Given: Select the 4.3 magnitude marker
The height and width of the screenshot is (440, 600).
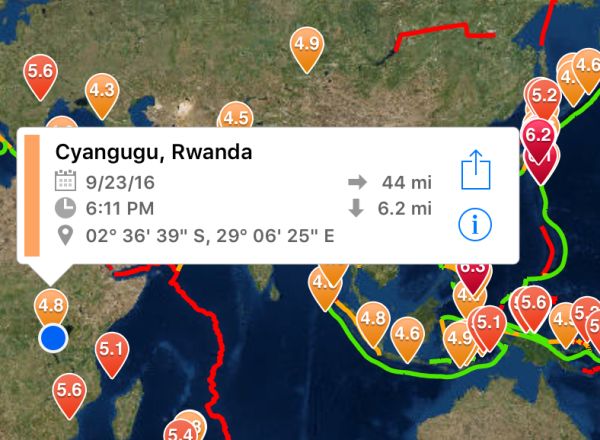Looking at the screenshot, I should 102,90.
